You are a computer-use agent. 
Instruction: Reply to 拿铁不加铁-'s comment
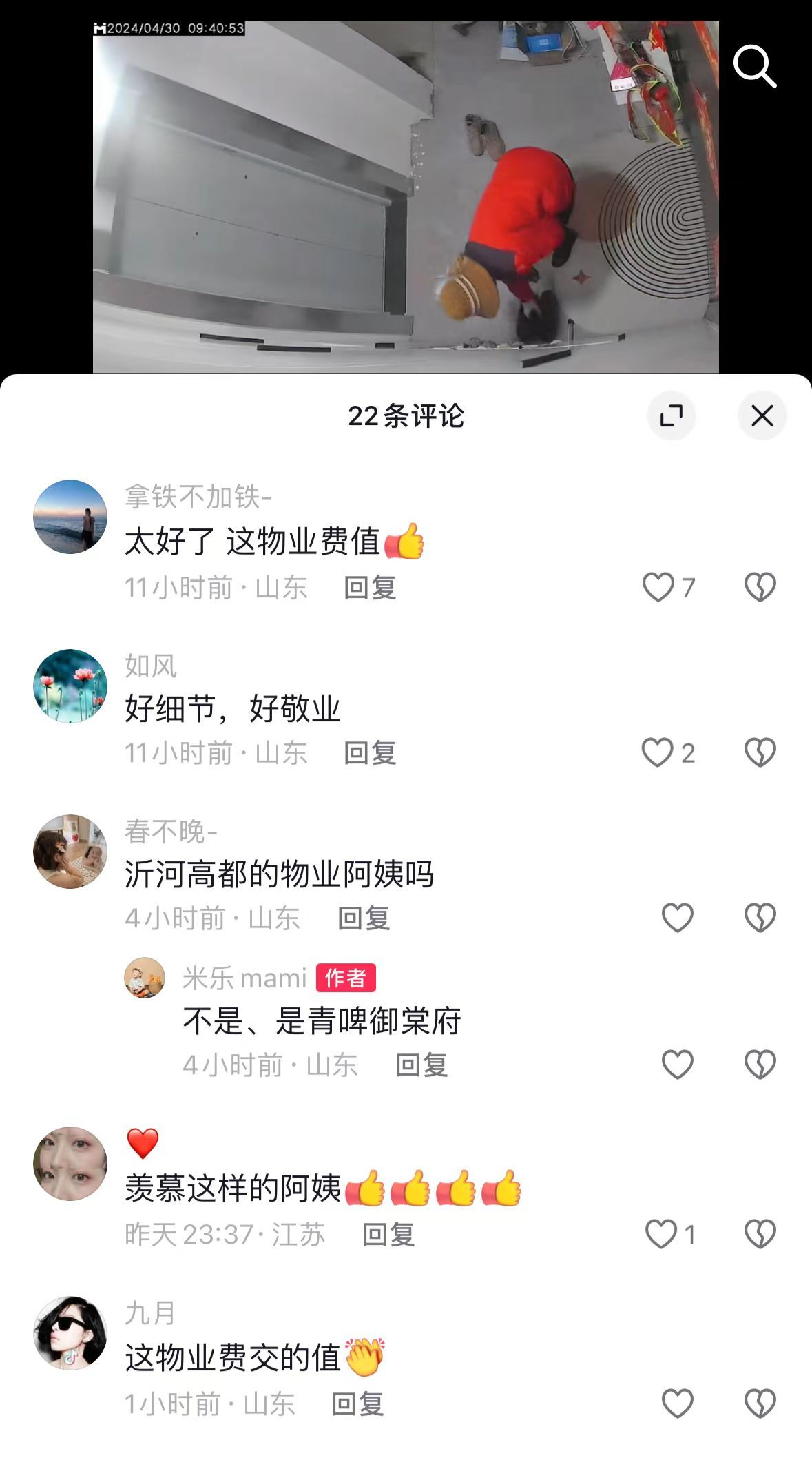370,588
